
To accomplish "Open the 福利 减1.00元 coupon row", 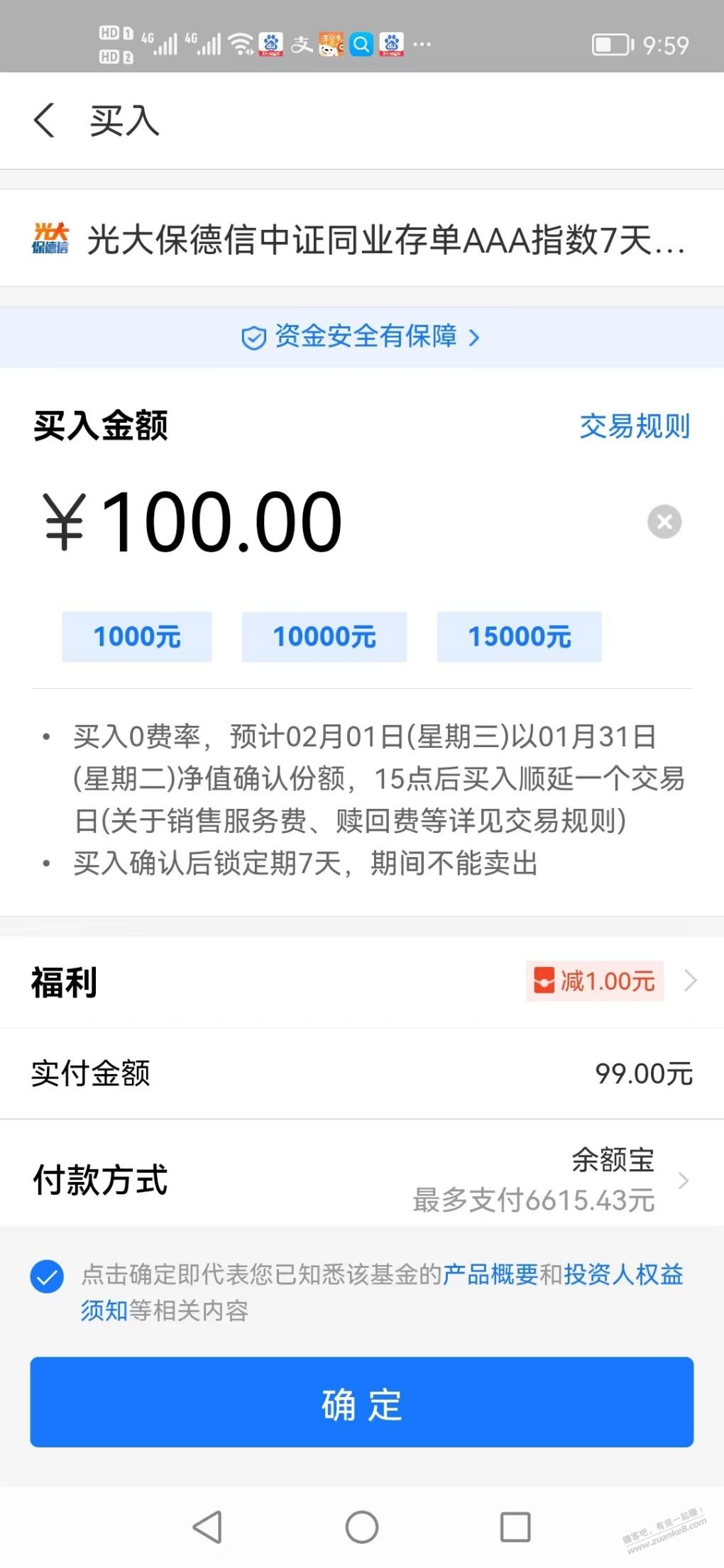I will click(x=362, y=982).
